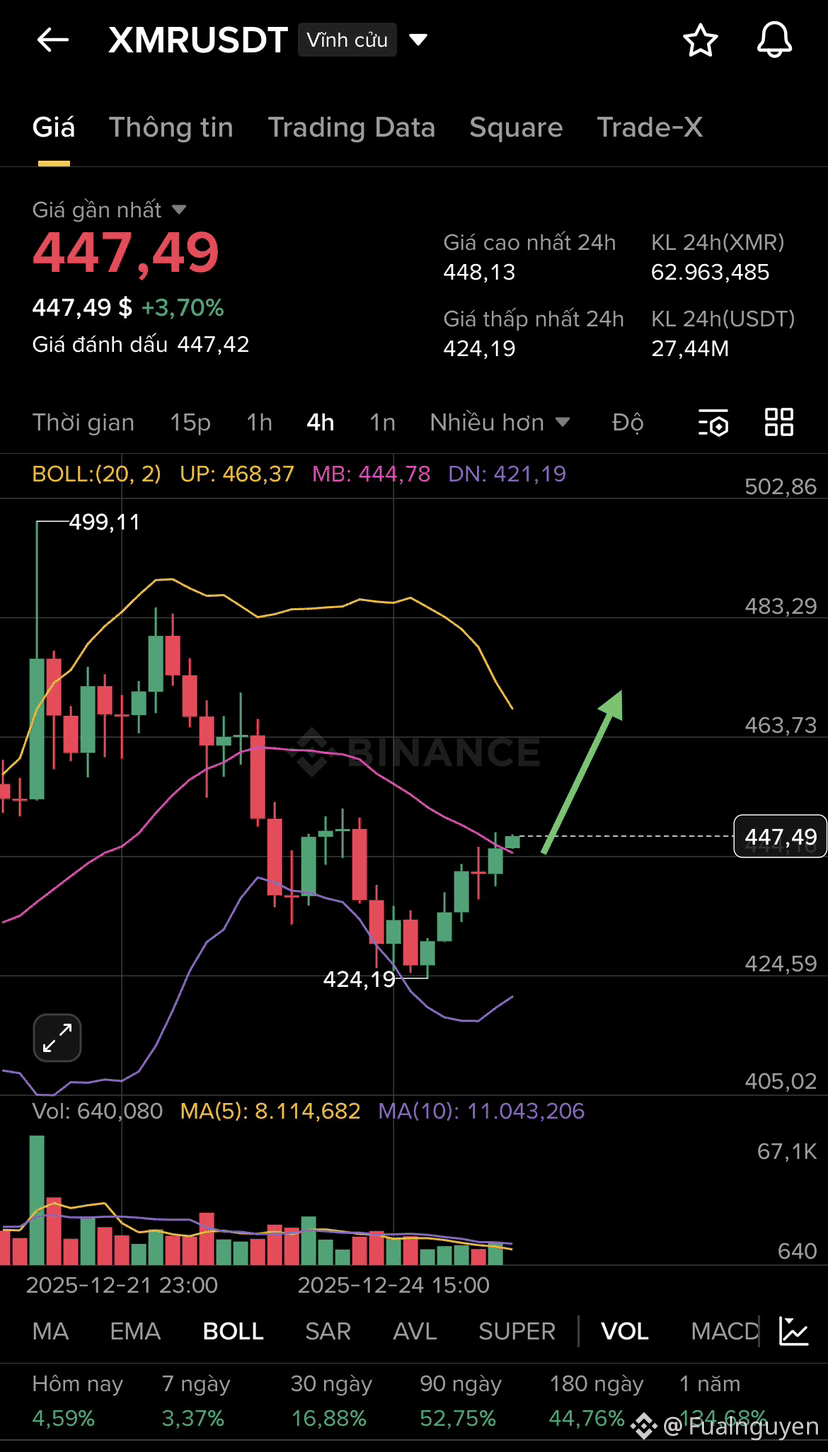This screenshot has width=828, height=1452.
Task: Add XMRUSDT to favorites via the star
Action: coord(700,41)
